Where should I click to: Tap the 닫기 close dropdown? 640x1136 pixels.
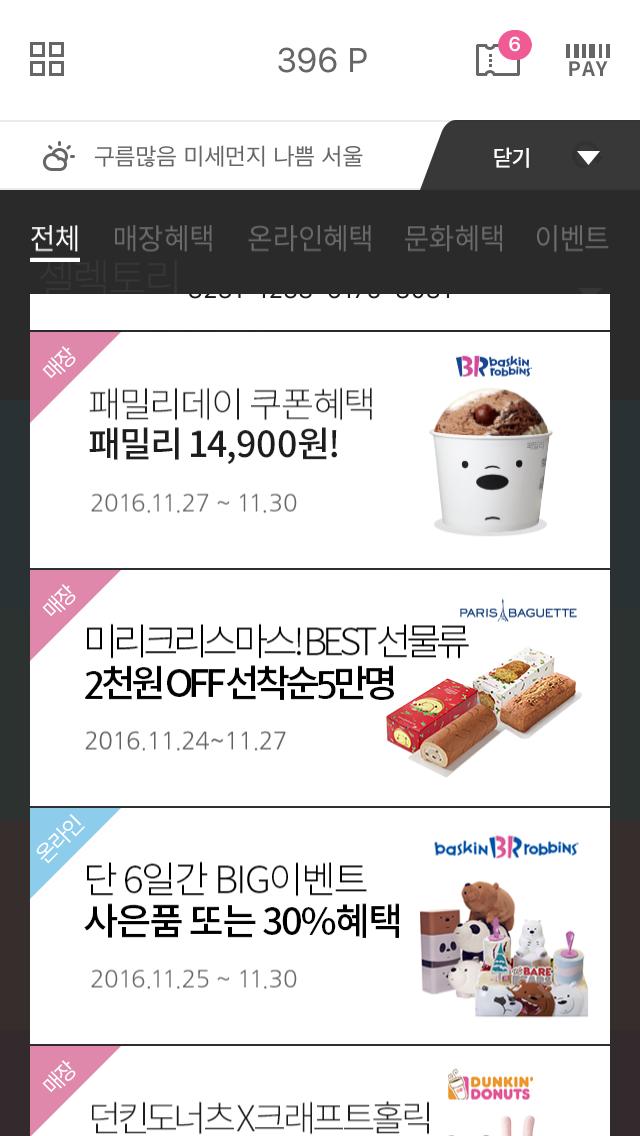coord(540,157)
